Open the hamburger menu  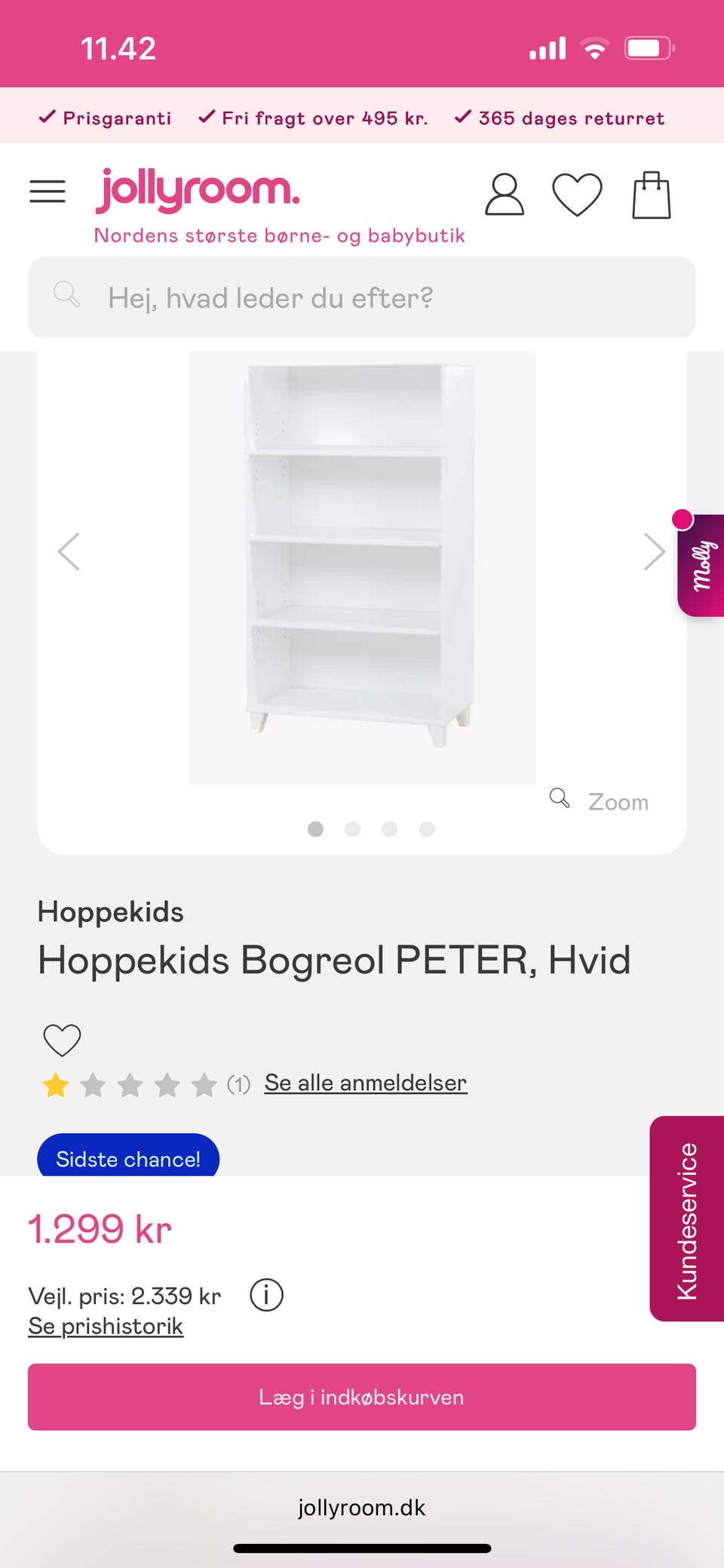[x=48, y=192]
